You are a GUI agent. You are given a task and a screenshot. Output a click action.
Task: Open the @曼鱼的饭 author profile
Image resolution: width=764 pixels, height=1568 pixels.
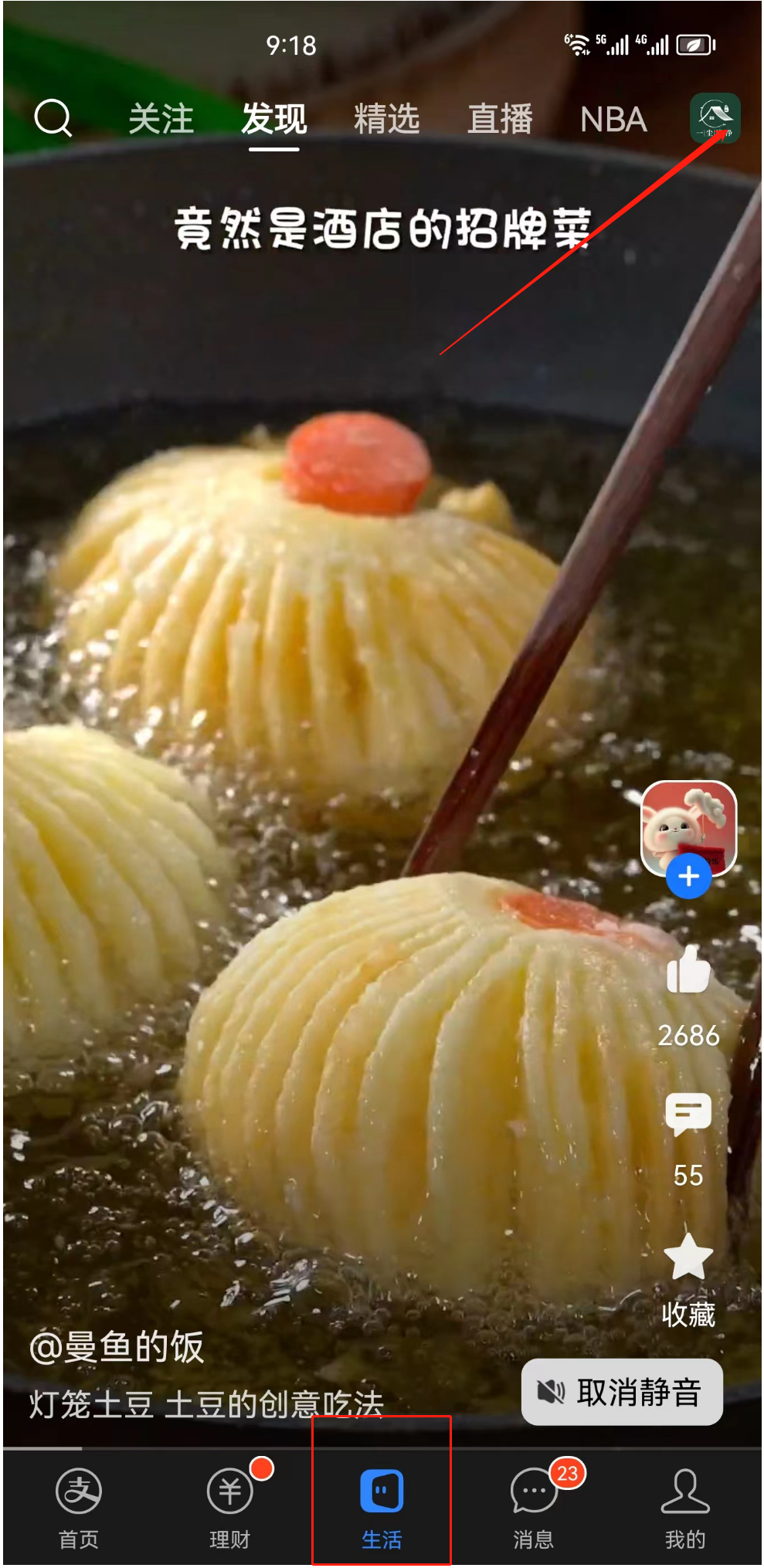pyautogui.click(x=117, y=1347)
